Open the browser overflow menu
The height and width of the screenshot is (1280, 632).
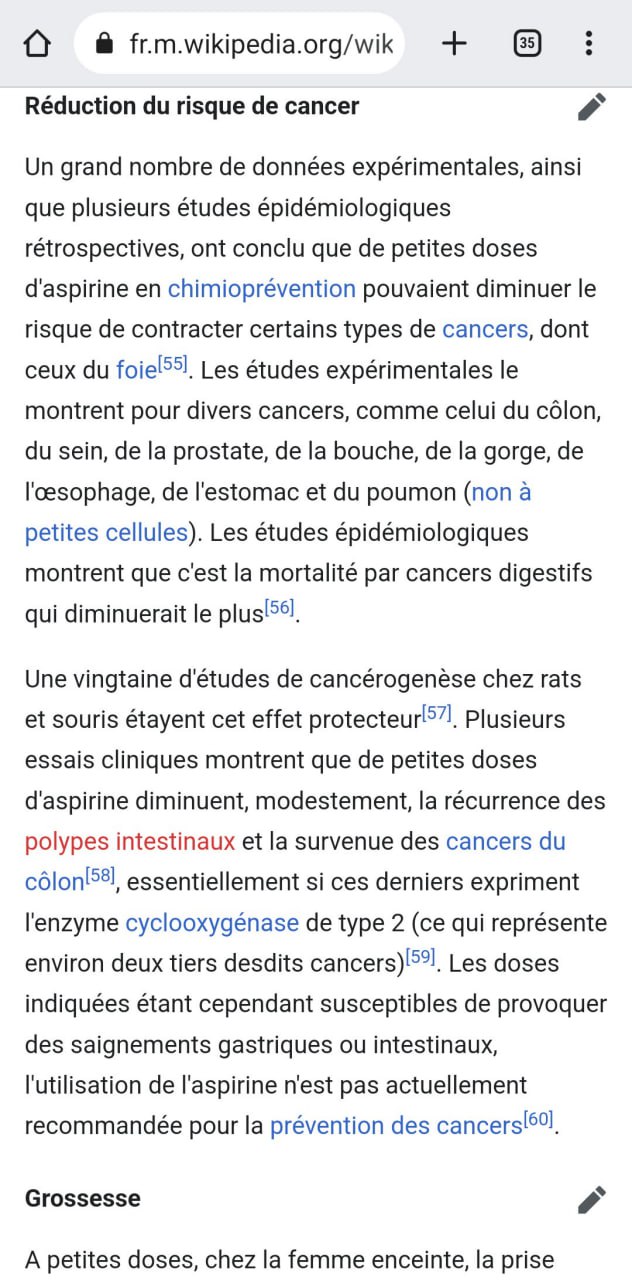(x=589, y=43)
